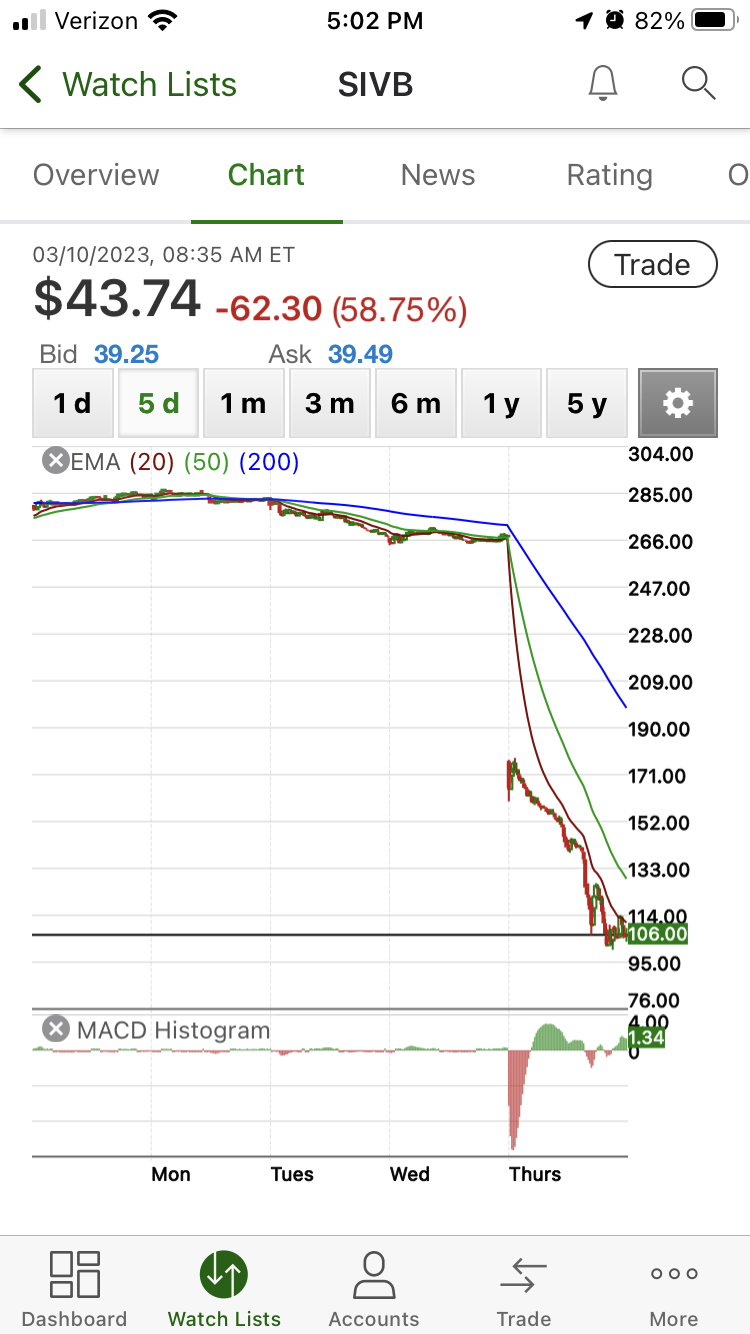The height and width of the screenshot is (1334, 750).
Task: Select the 1 y chart range
Action: [x=501, y=403]
